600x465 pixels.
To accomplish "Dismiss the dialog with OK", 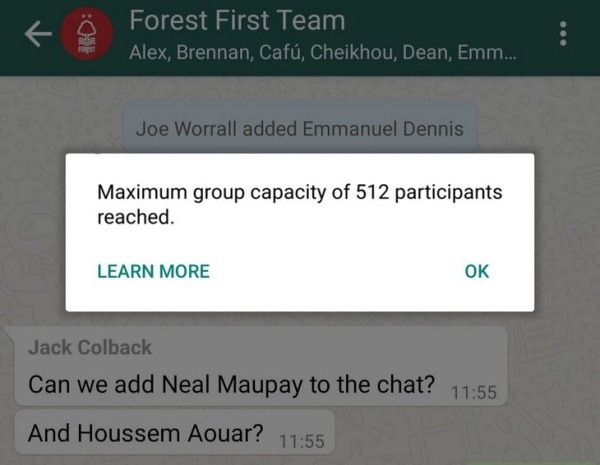I will tap(477, 271).
